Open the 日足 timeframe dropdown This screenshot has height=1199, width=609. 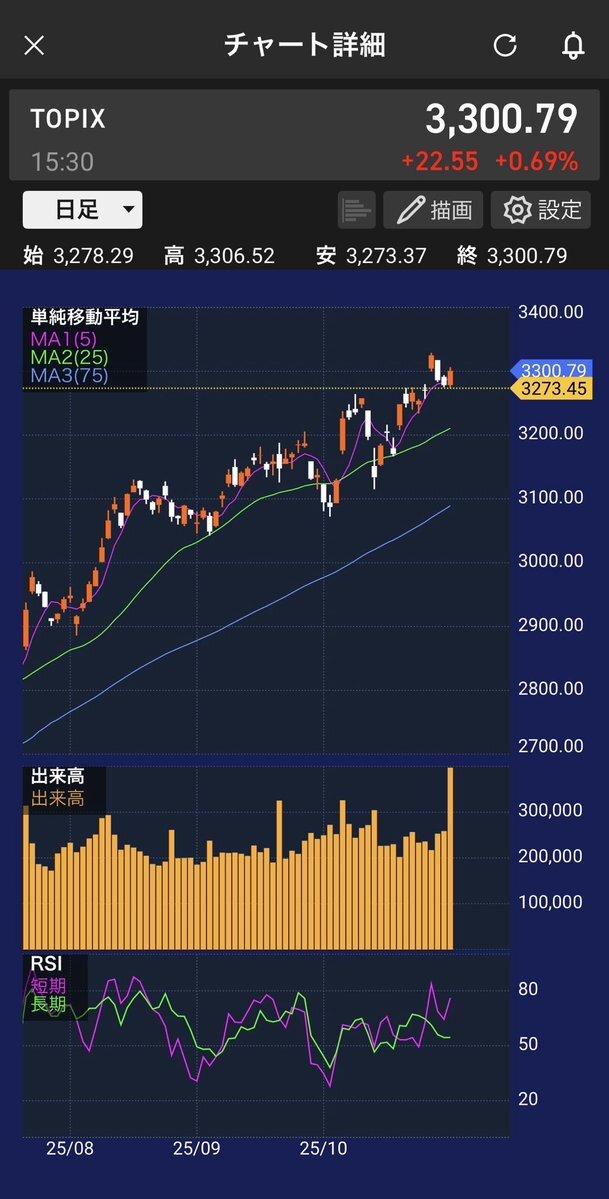(x=82, y=210)
